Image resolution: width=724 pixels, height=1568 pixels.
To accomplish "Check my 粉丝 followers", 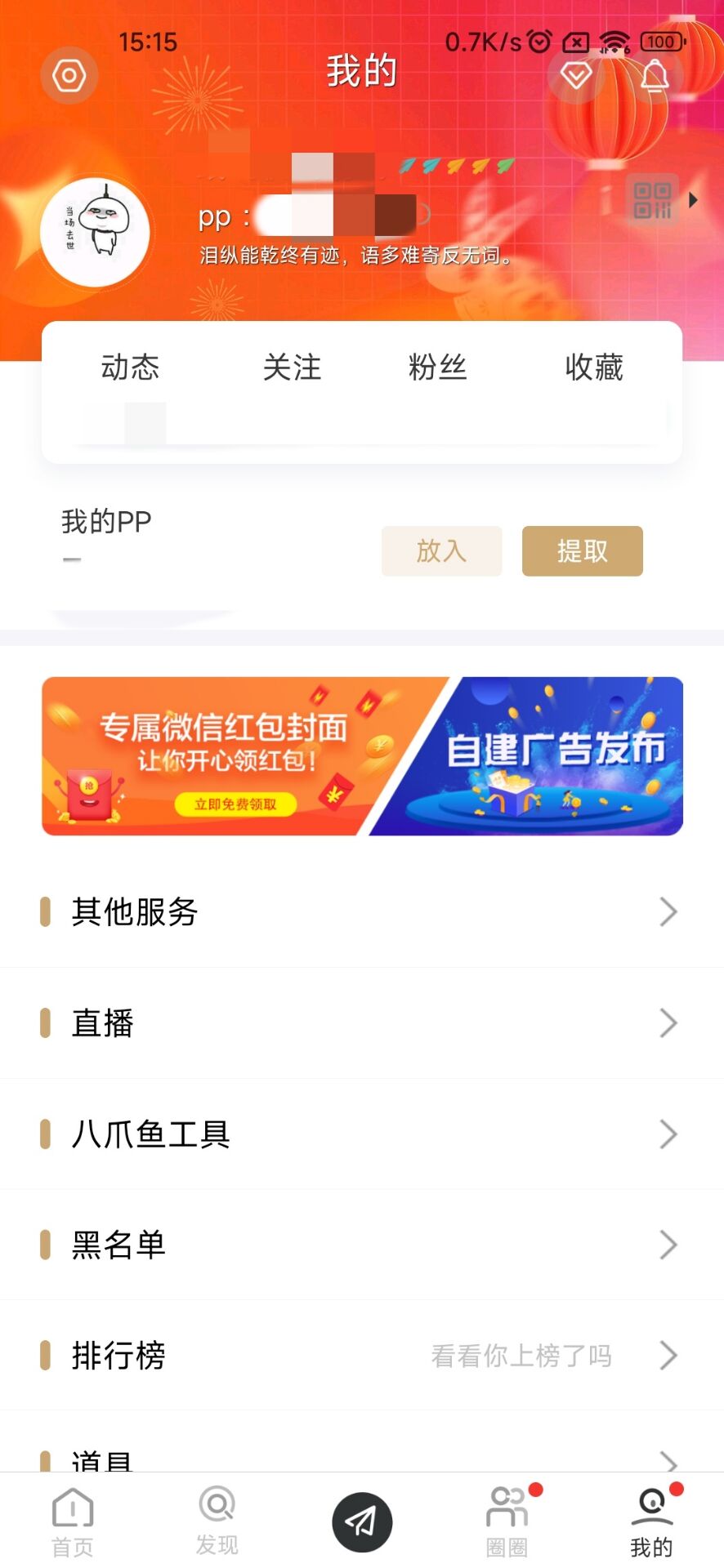I will pos(437,368).
